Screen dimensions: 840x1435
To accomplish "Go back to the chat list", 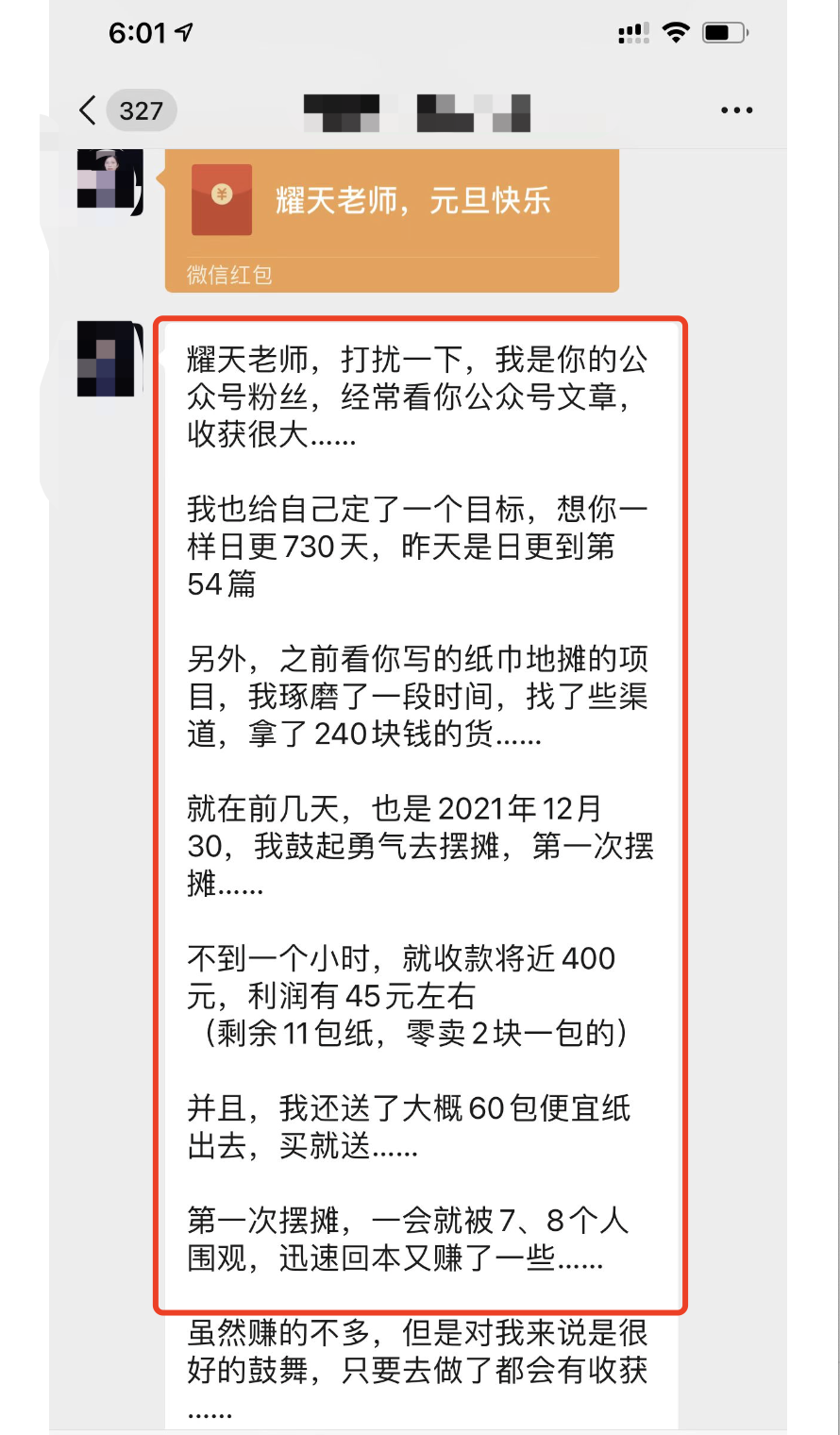I will 88,110.
